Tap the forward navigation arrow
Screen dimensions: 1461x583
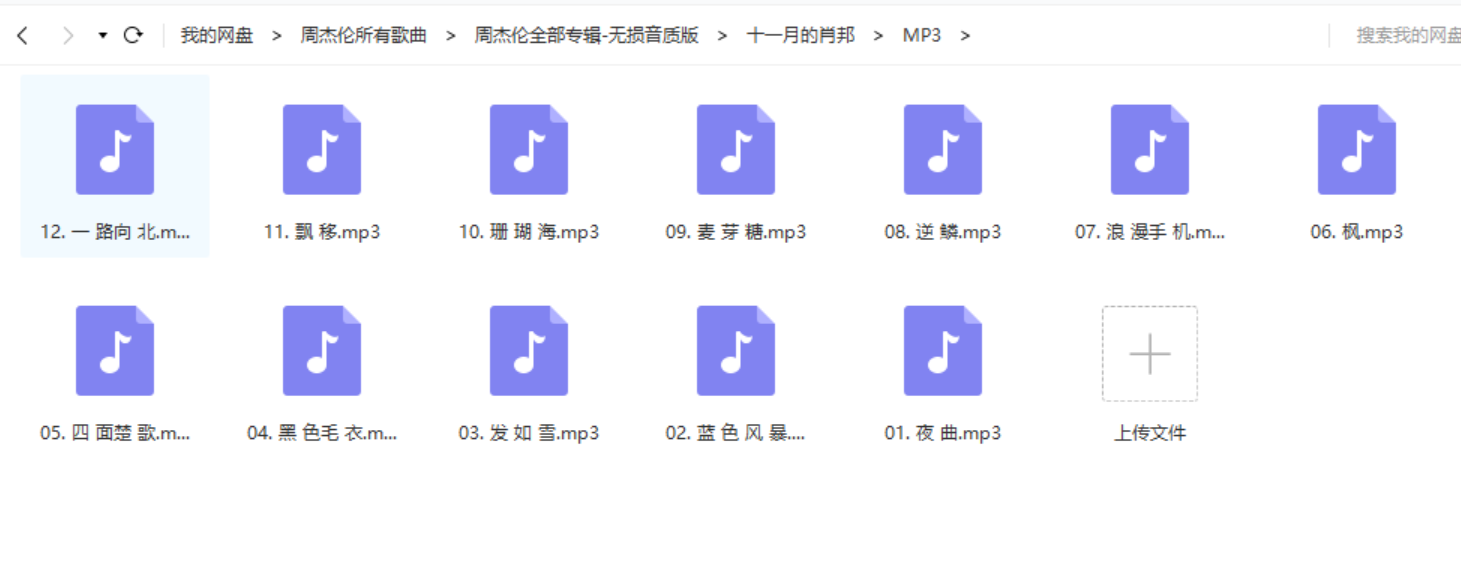pyautogui.click(x=67, y=36)
